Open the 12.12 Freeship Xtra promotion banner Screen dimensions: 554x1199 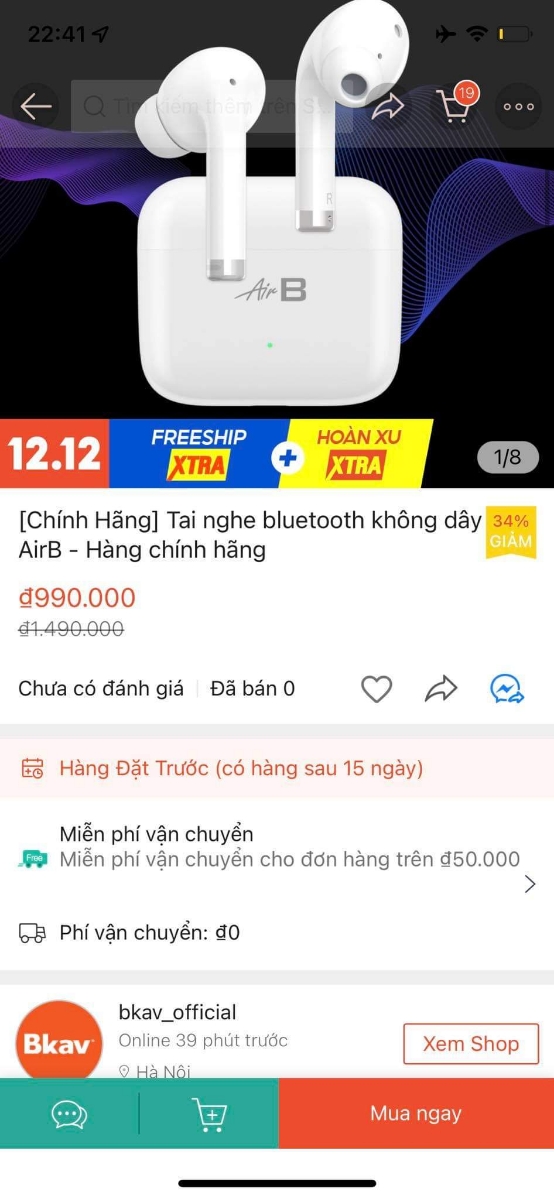217,453
